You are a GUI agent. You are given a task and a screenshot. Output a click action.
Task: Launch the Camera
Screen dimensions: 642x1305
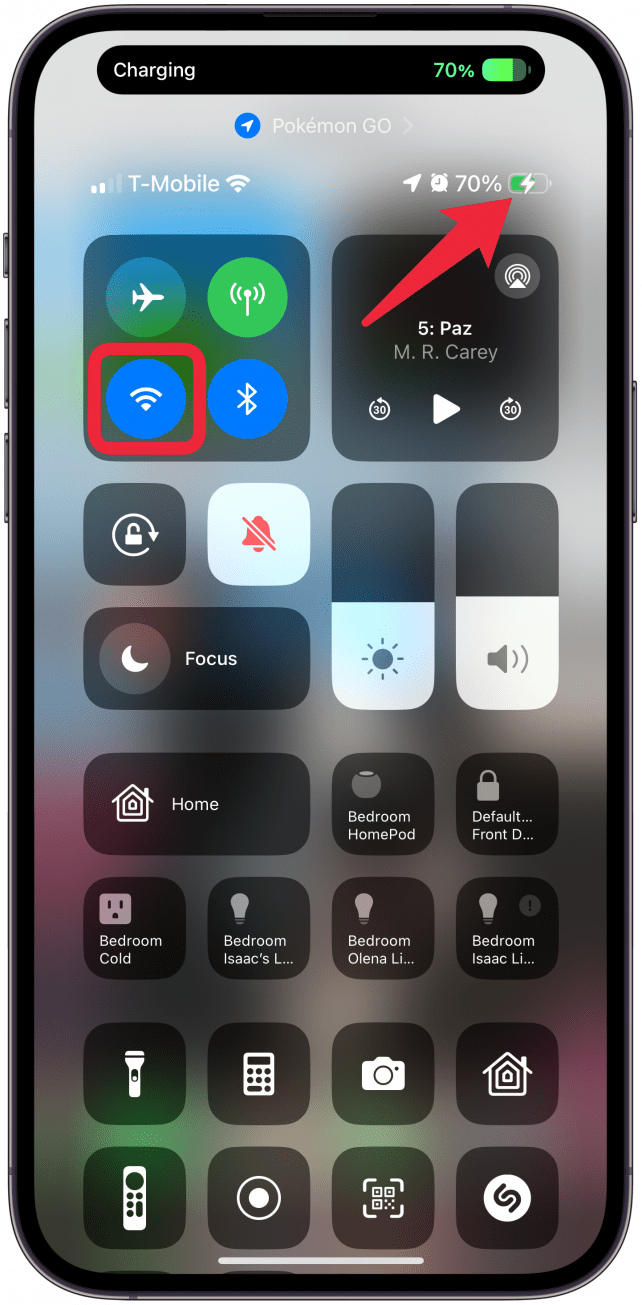click(383, 1074)
